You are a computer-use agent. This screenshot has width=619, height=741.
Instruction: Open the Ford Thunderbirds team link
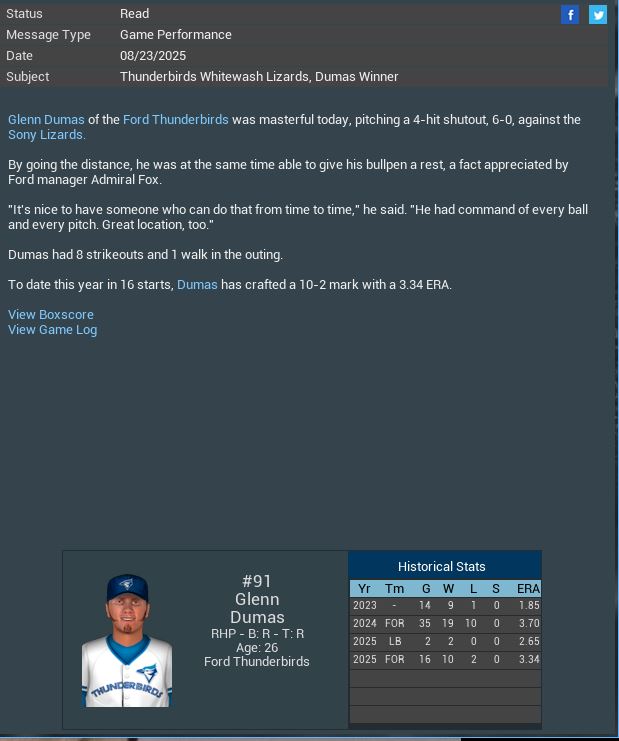[175, 120]
